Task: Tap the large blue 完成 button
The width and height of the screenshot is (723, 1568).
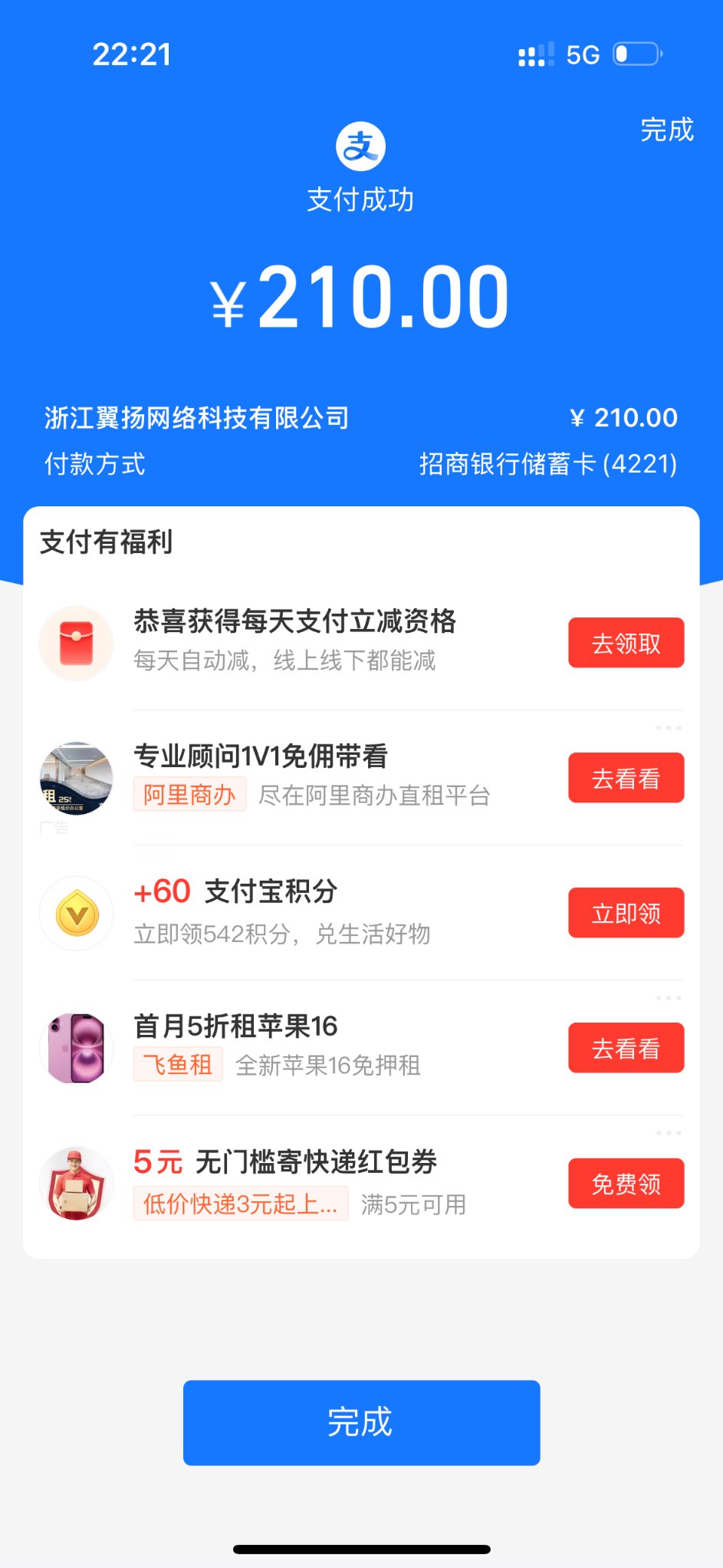Action: point(361,1422)
